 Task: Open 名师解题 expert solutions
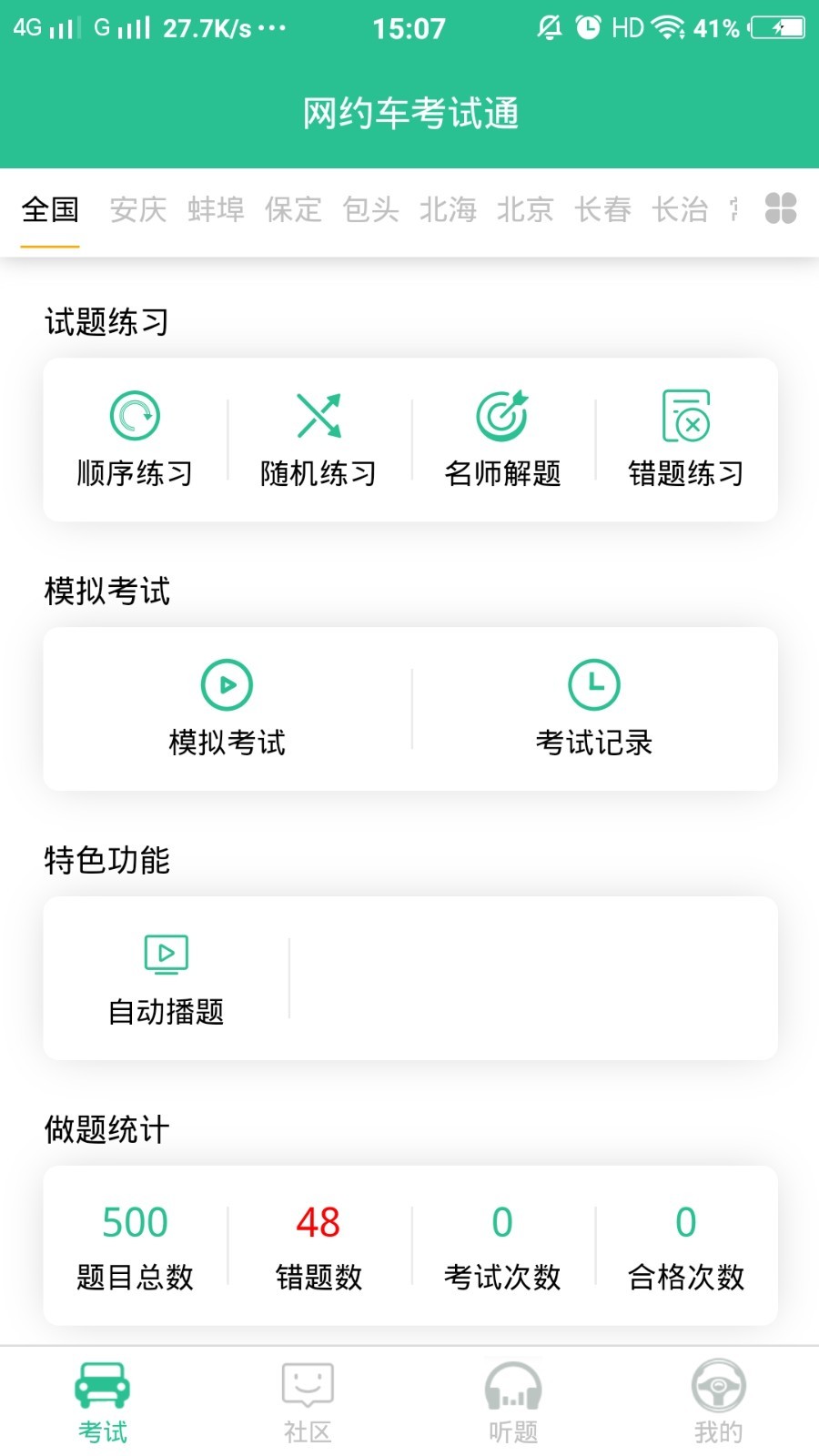pyautogui.click(x=502, y=440)
